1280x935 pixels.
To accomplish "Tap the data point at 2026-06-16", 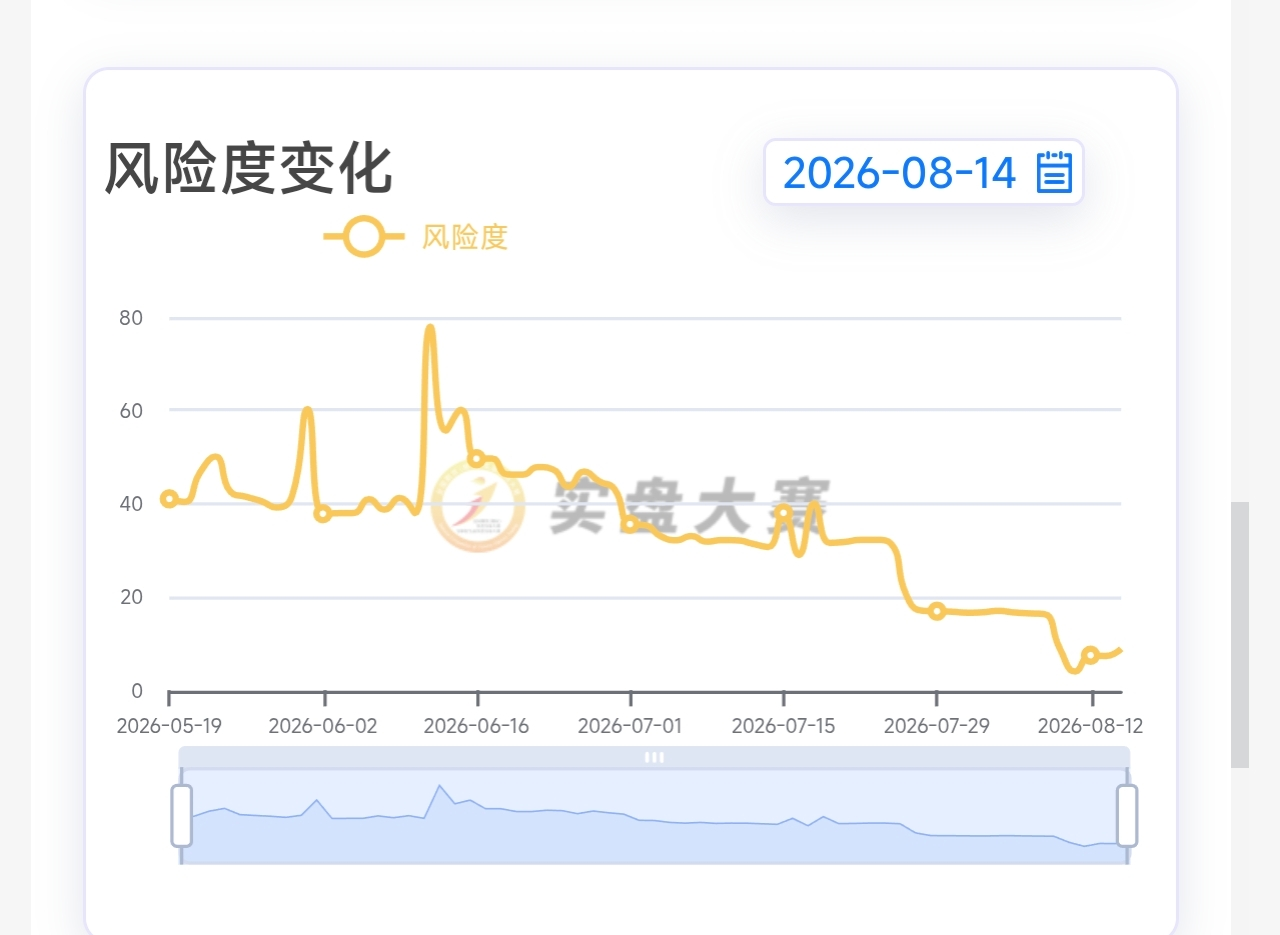I will tap(477, 458).
